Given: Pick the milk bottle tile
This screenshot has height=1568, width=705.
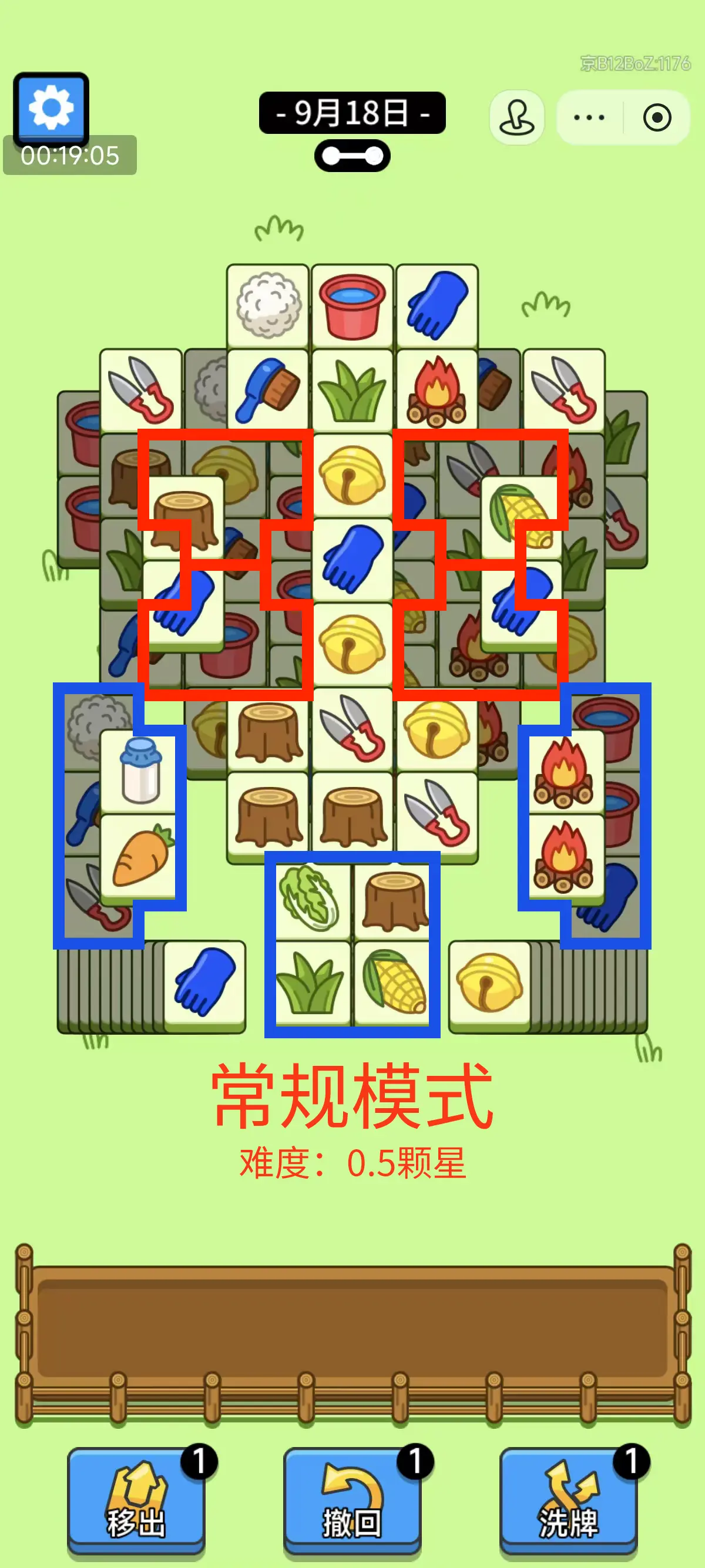Looking at the screenshot, I should click(x=141, y=770).
